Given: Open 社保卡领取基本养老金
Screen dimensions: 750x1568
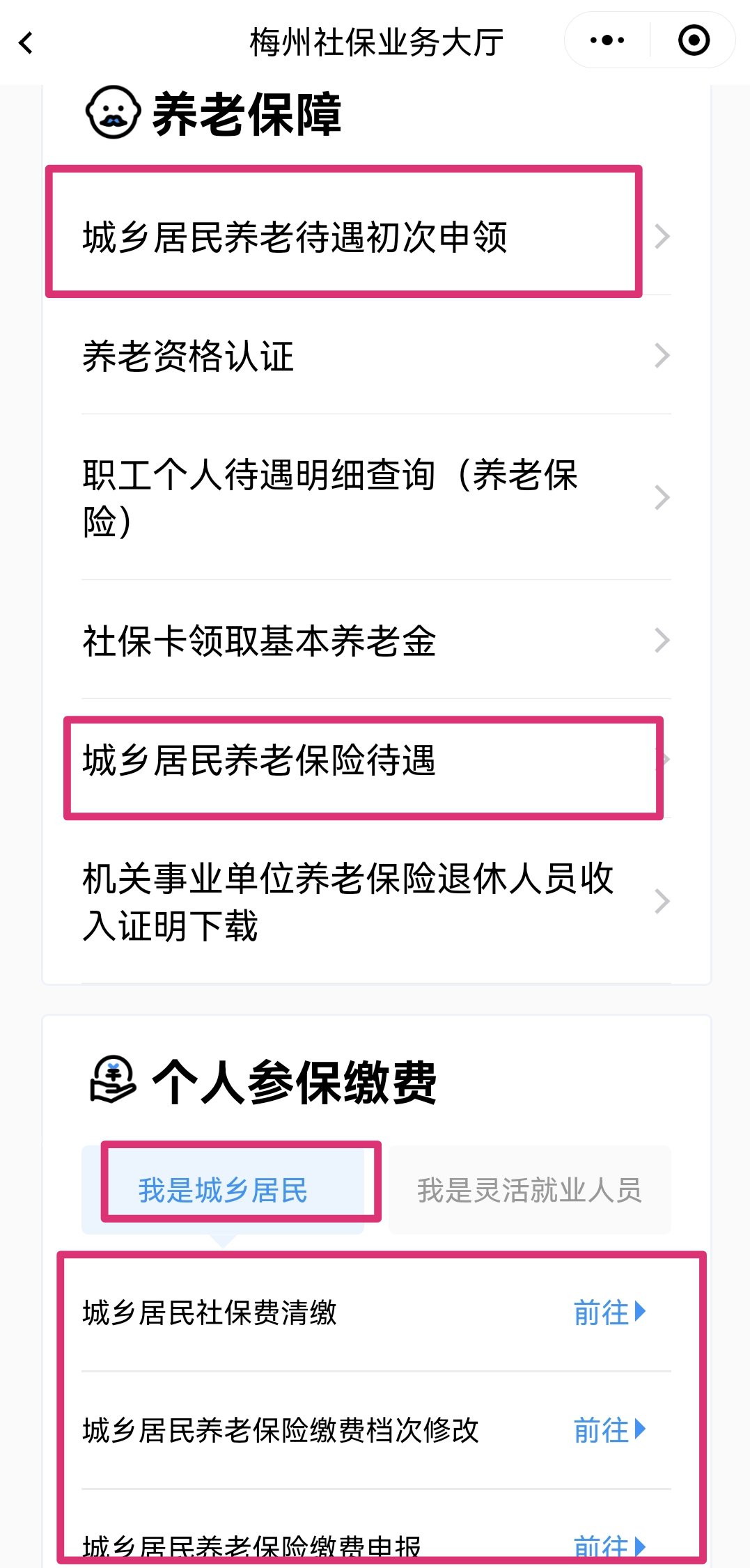Looking at the screenshot, I should 376,641.
